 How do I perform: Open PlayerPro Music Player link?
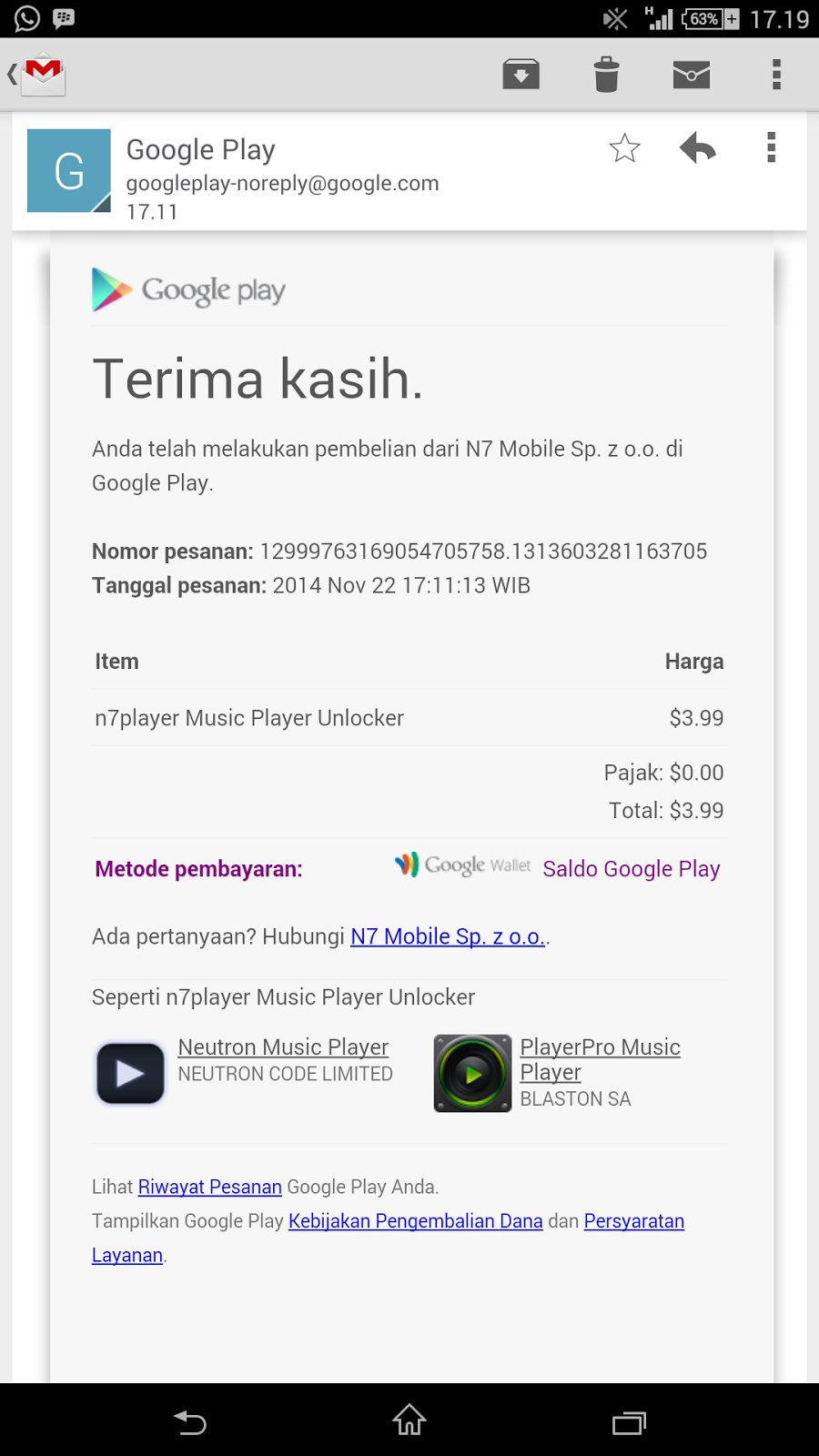600,1060
